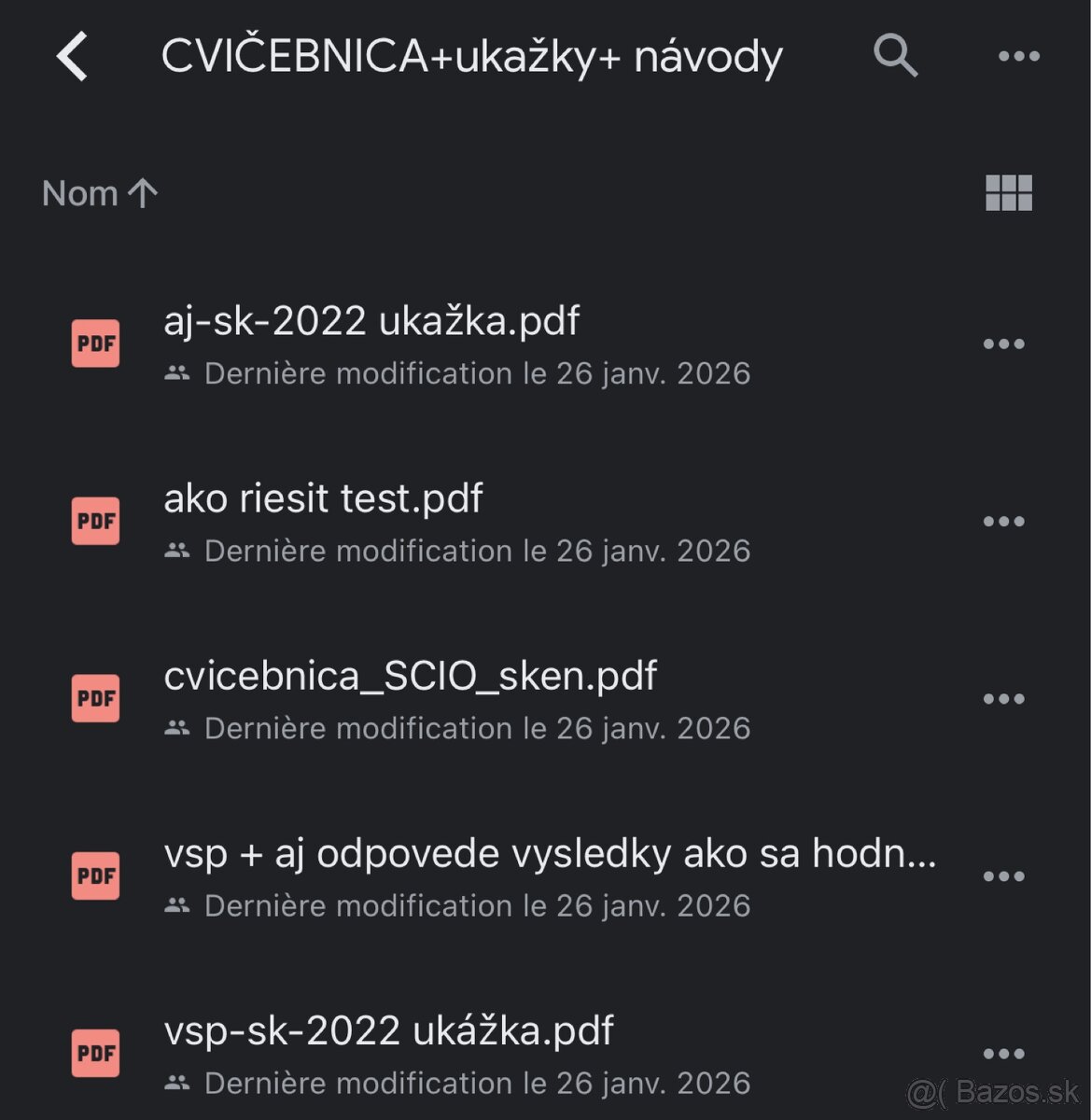This screenshot has height=1120, width=1091.
Task: Show more options for aj-sk-2022 ukažka.pdf
Action: click(1003, 344)
